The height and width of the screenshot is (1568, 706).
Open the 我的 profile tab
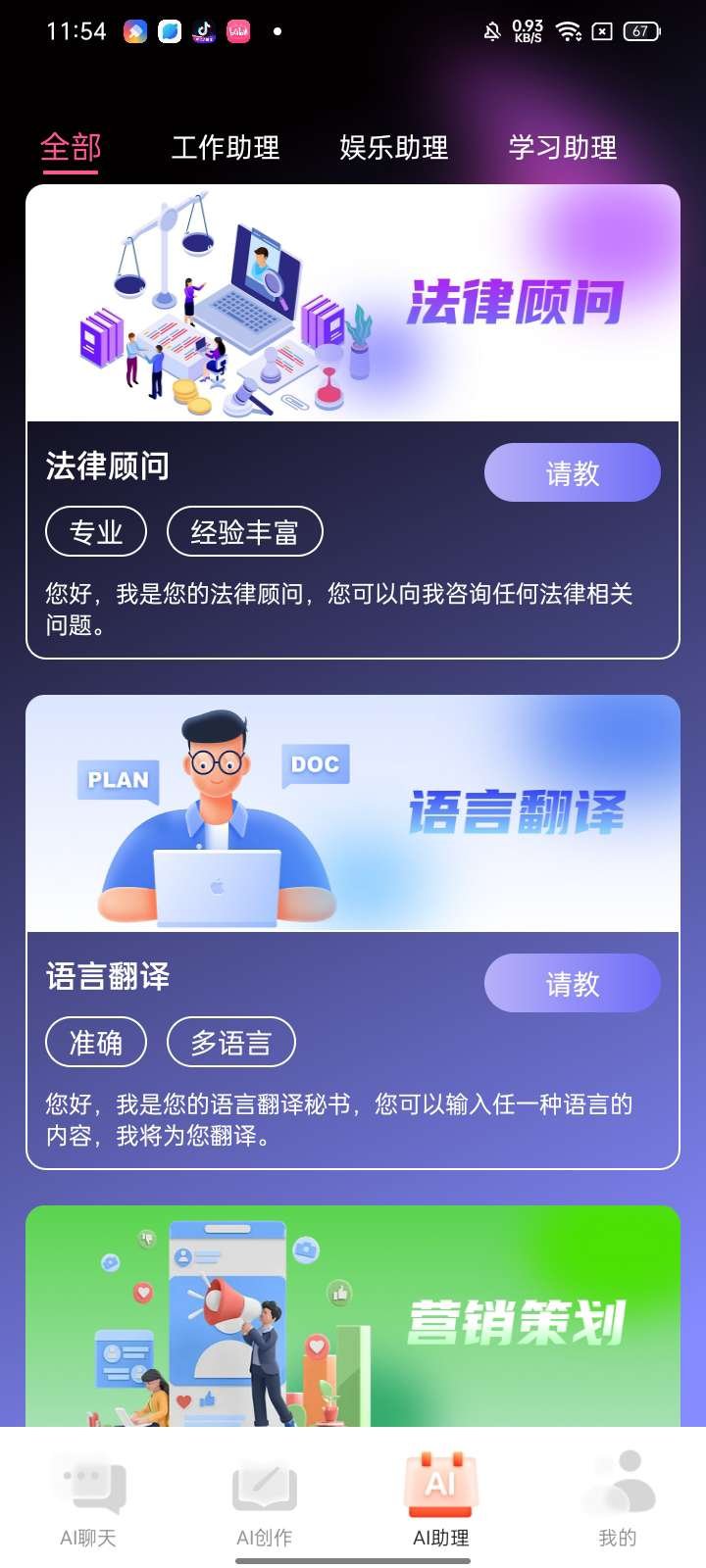coord(618,1499)
